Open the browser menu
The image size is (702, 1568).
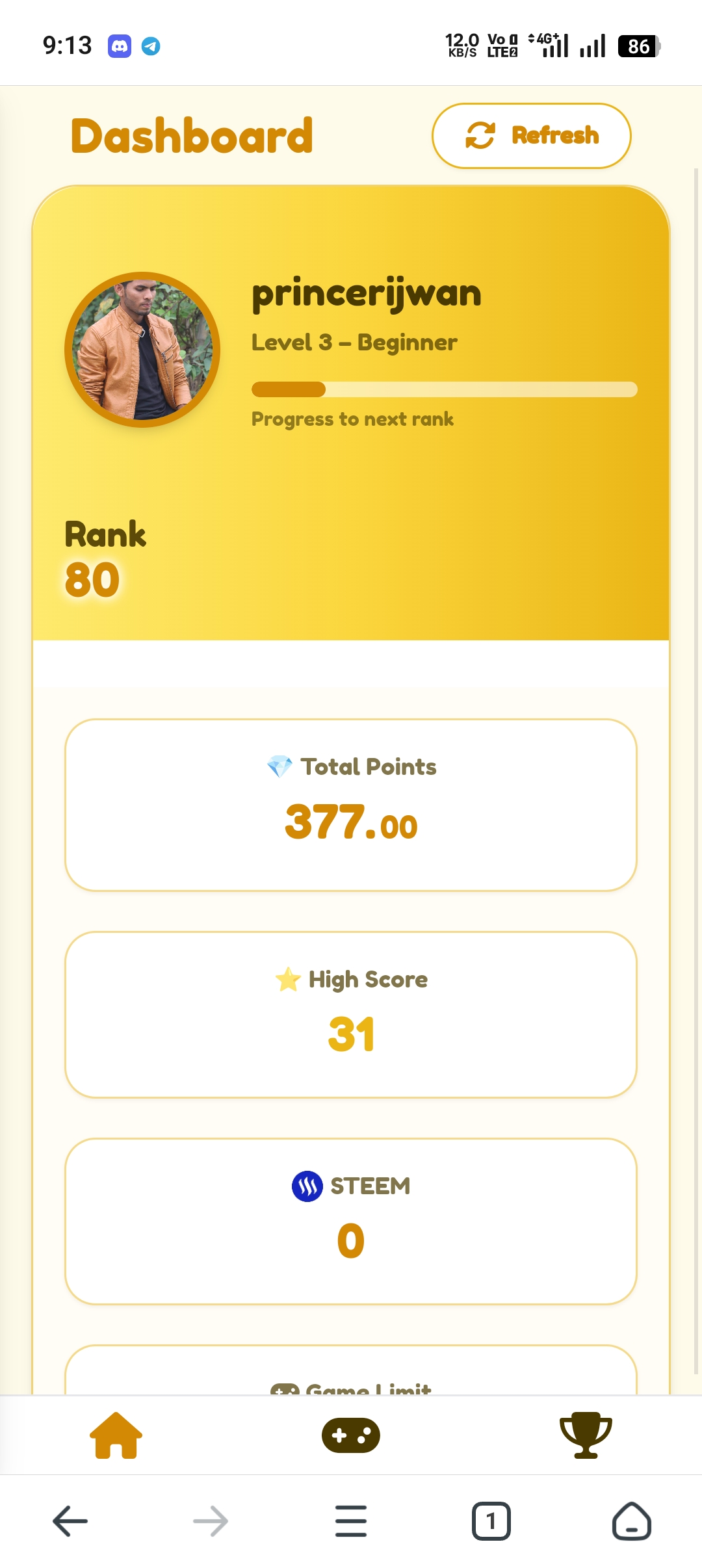(351, 1521)
